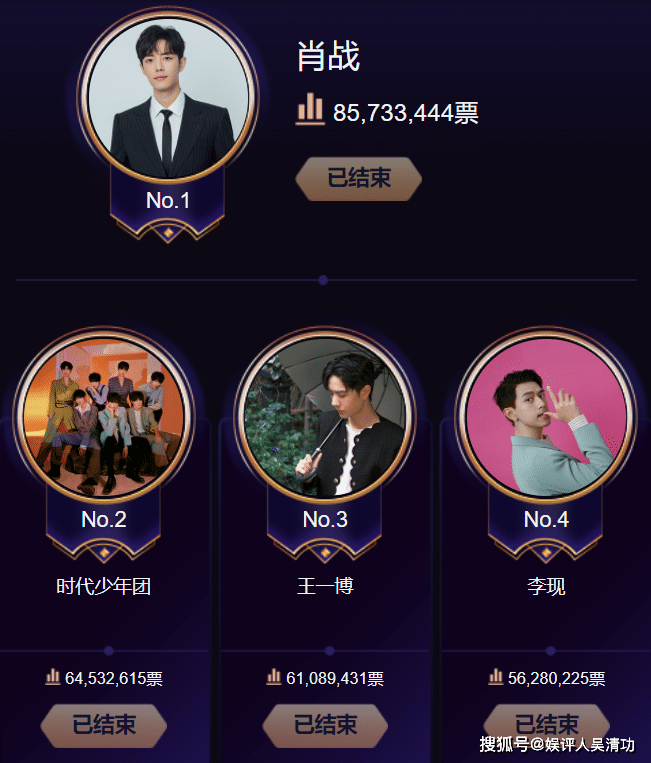The width and height of the screenshot is (651, 763).
Task: Tap the 已结束 button under 李现
Action: point(546,722)
